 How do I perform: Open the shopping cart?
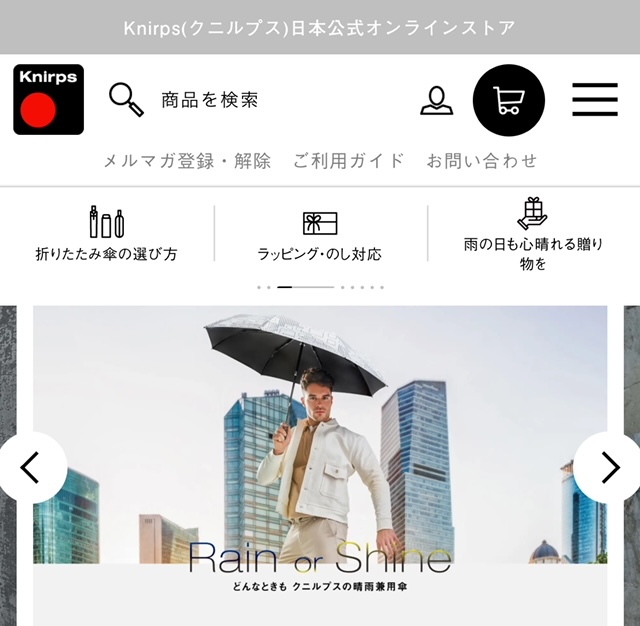[508, 100]
